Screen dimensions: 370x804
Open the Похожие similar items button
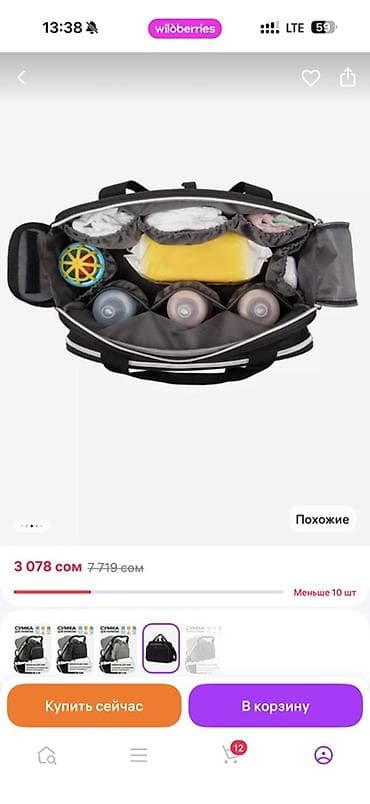click(x=322, y=519)
